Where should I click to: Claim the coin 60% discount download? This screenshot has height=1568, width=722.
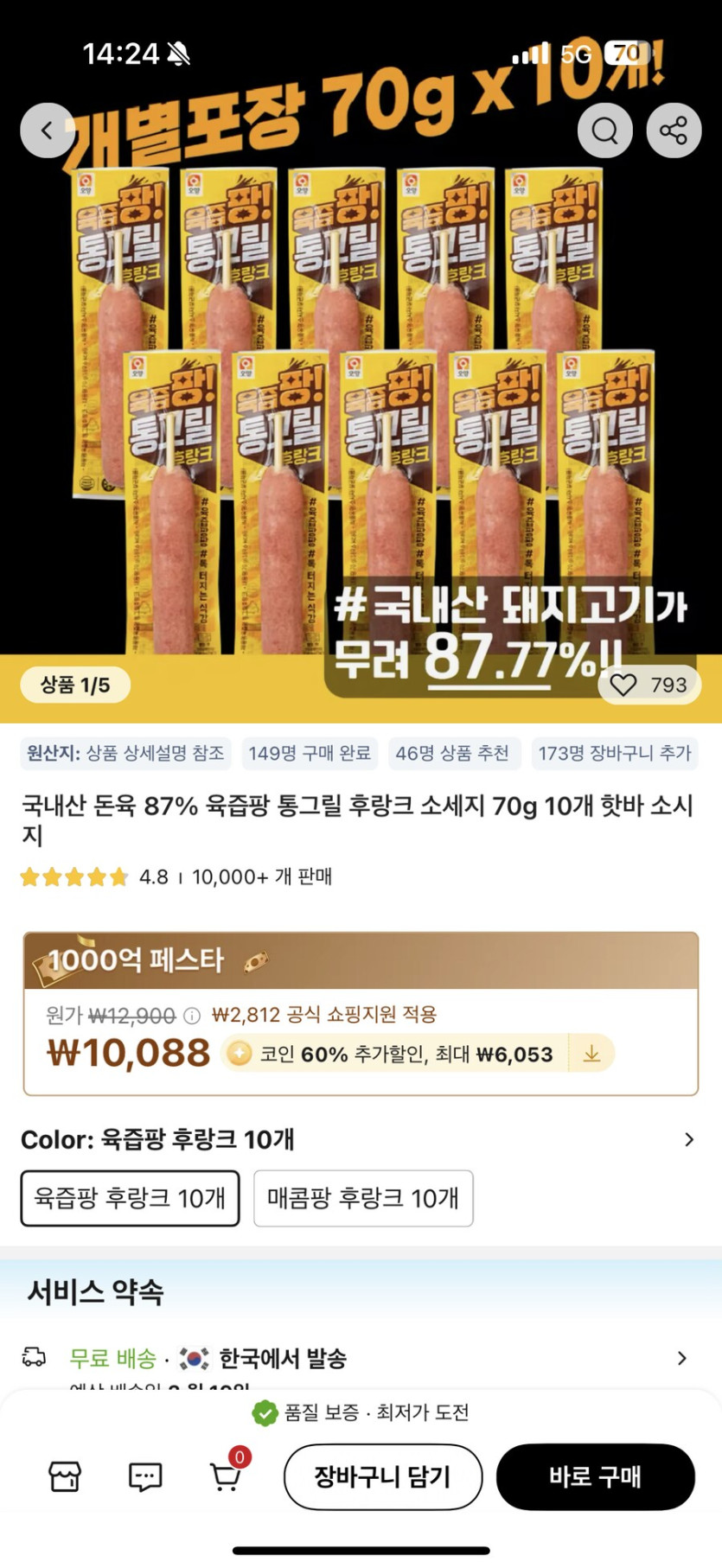click(591, 1054)
